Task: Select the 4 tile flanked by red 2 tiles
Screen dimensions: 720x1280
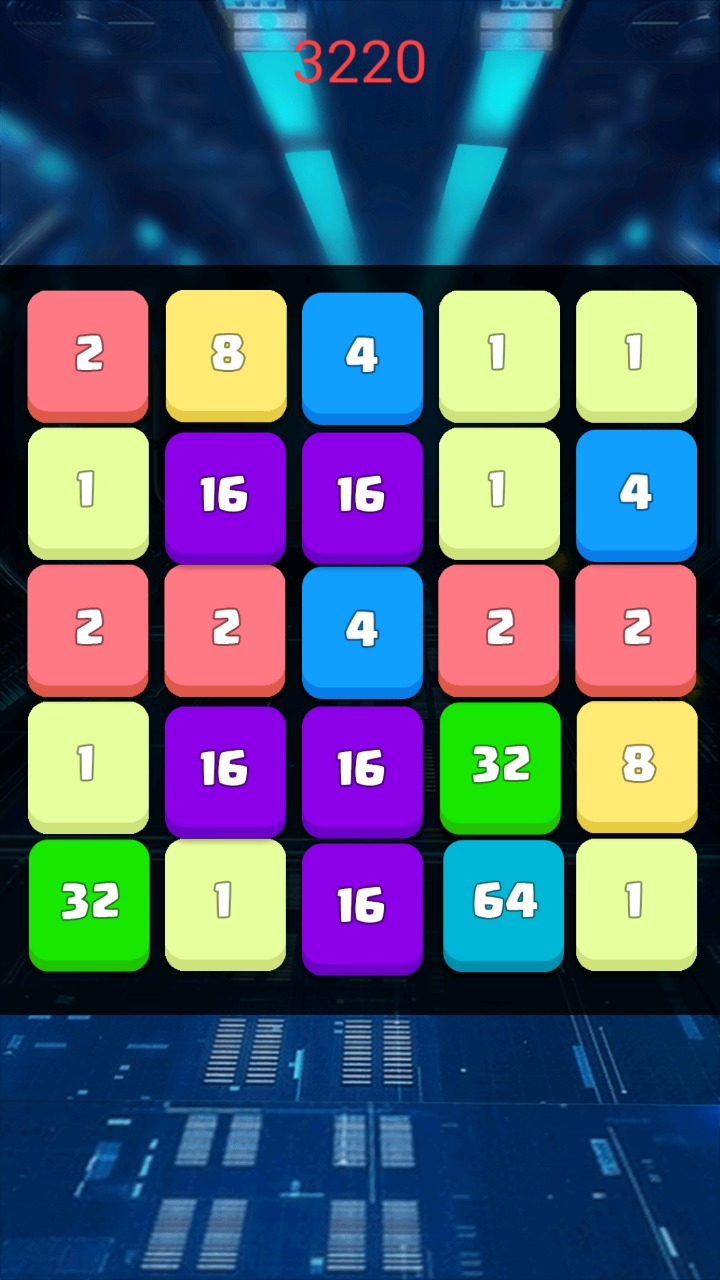Action: click(x=362, y=630)
